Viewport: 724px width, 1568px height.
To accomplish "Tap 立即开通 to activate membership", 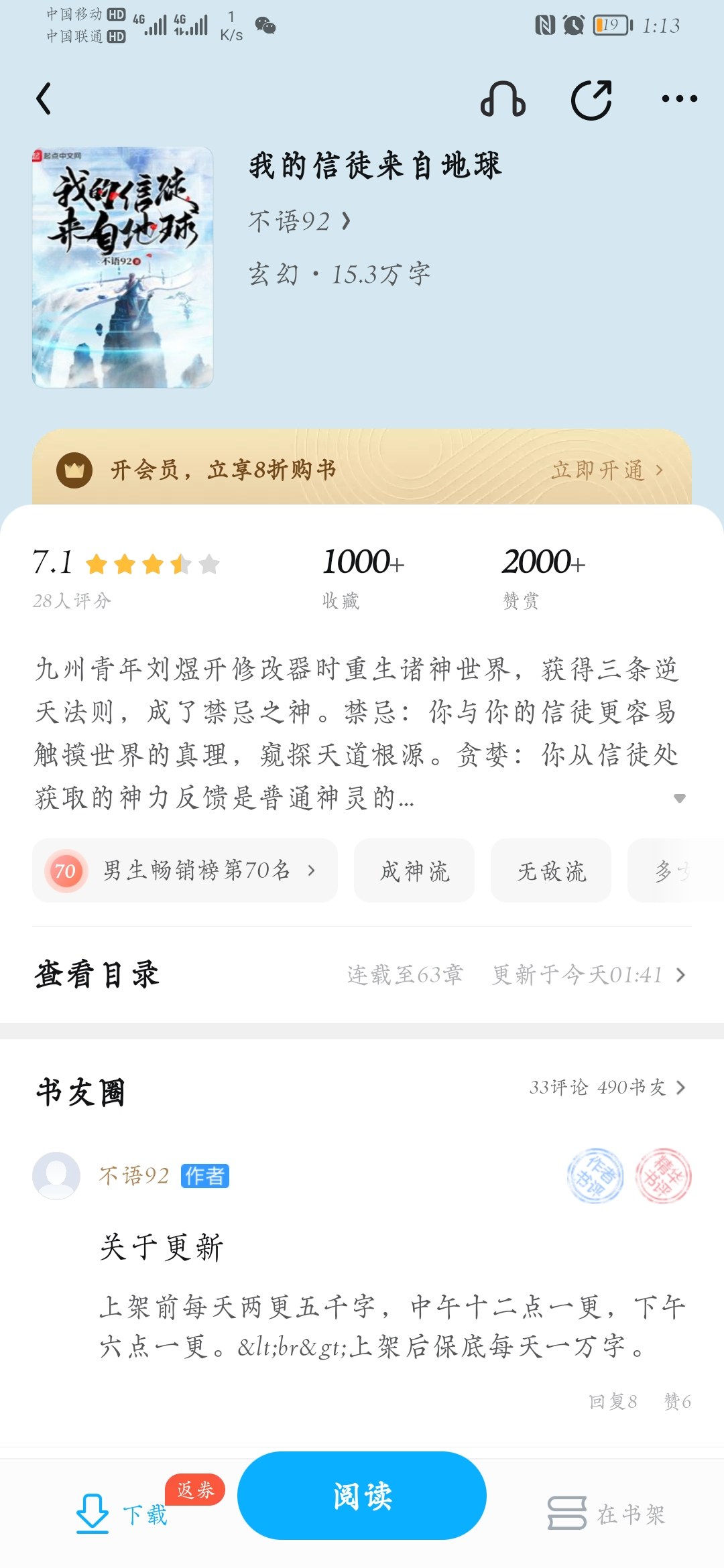I will coord(607,470).
